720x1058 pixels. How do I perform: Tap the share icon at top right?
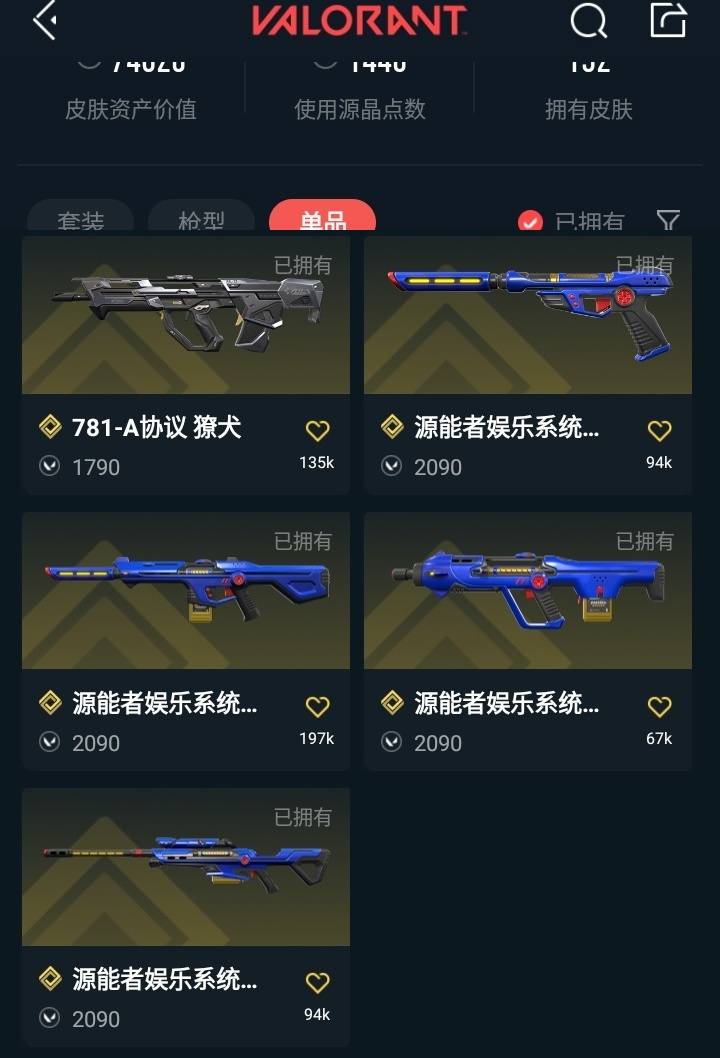tap(668, 22)
